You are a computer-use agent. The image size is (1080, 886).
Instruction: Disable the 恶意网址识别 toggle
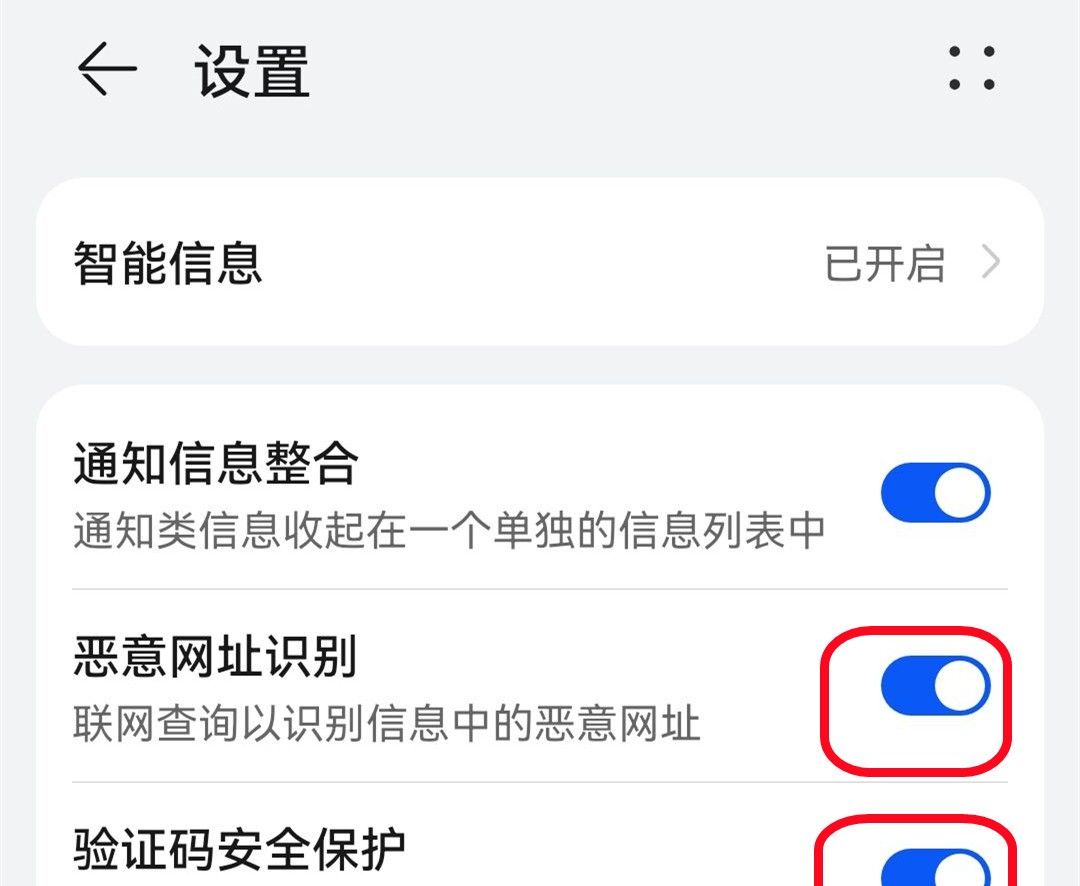pyautogui.click(x=935, y=686)
